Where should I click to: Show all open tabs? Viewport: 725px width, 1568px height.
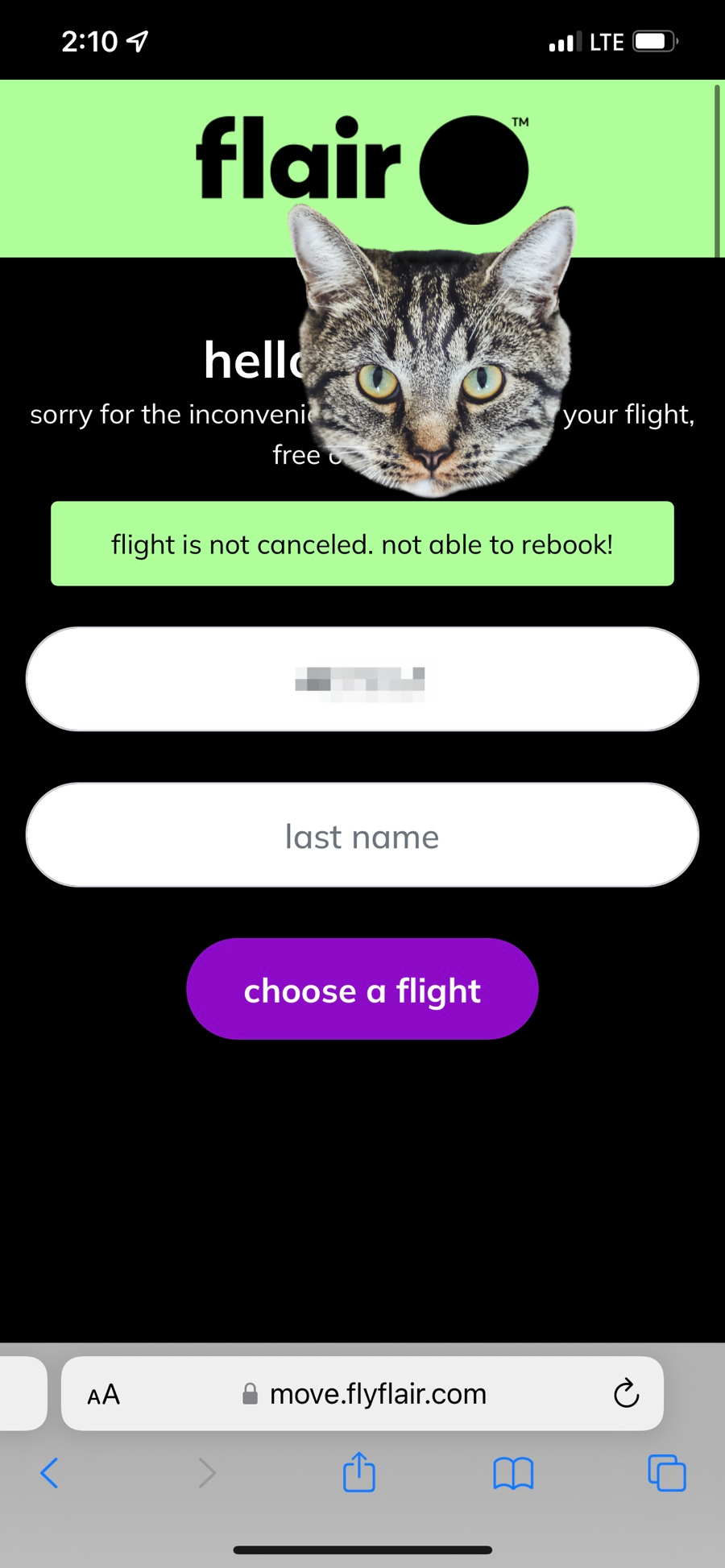click(666, 1473)
